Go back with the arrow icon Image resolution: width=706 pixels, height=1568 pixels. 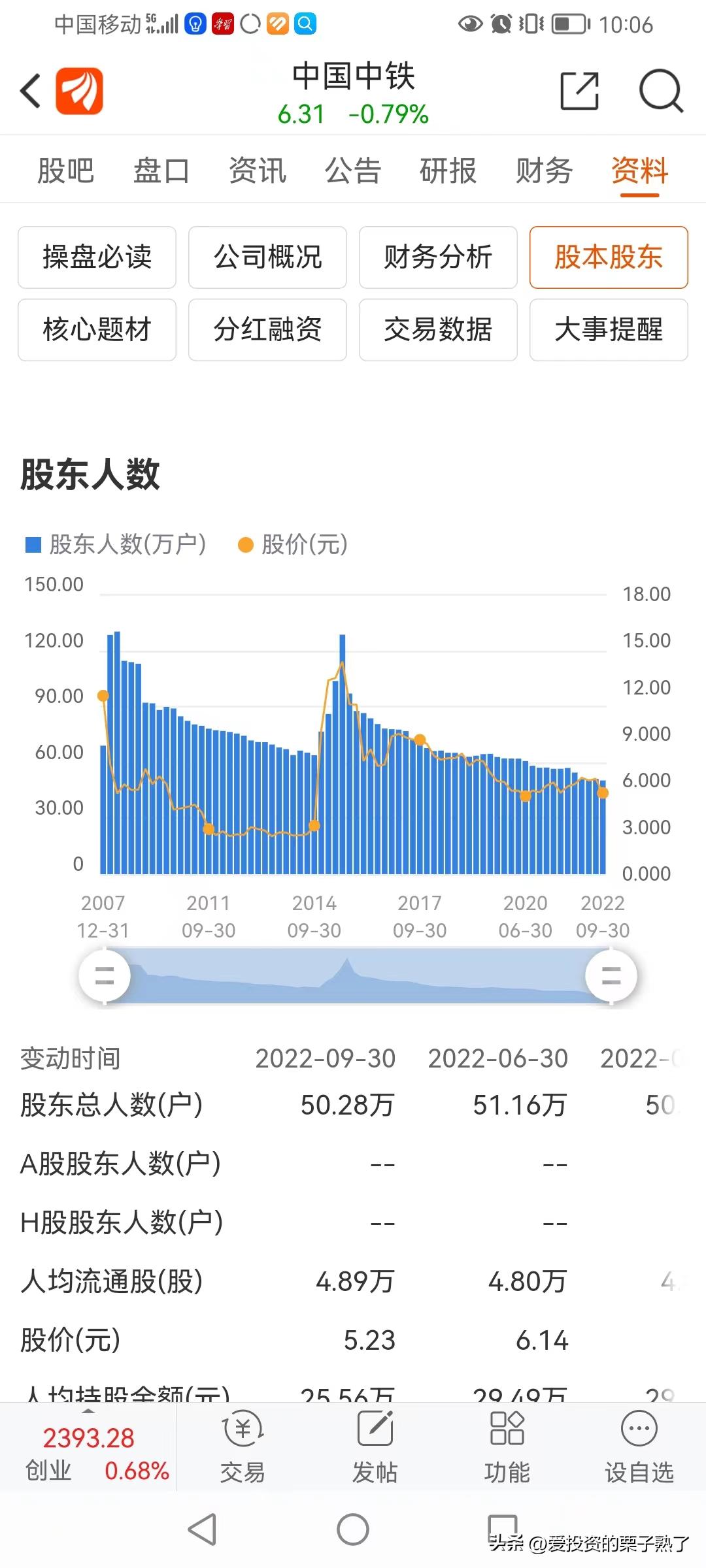[x=29, y=90]
